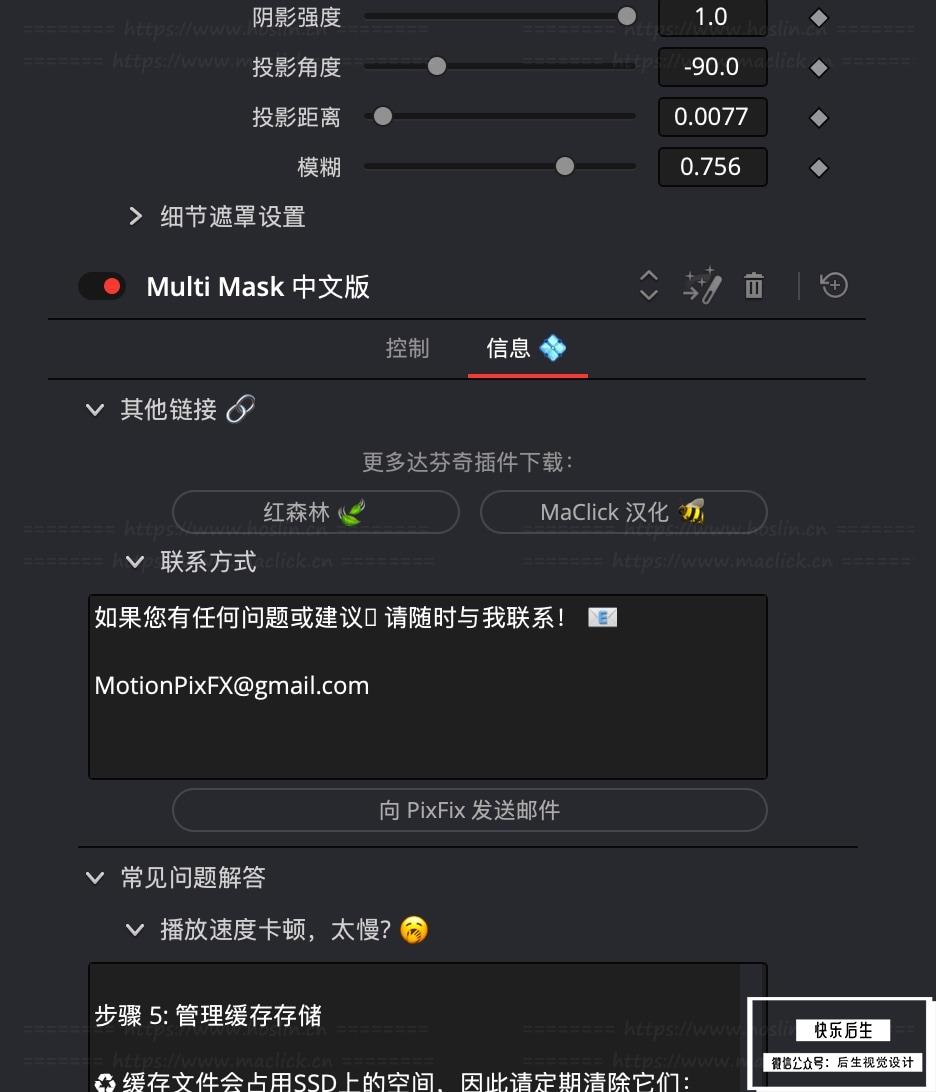The height and width of the screenshot is (1092, 936).
Task: Tap the up-down arrows to reorder Multi Mask
Action: coord(648,286)
